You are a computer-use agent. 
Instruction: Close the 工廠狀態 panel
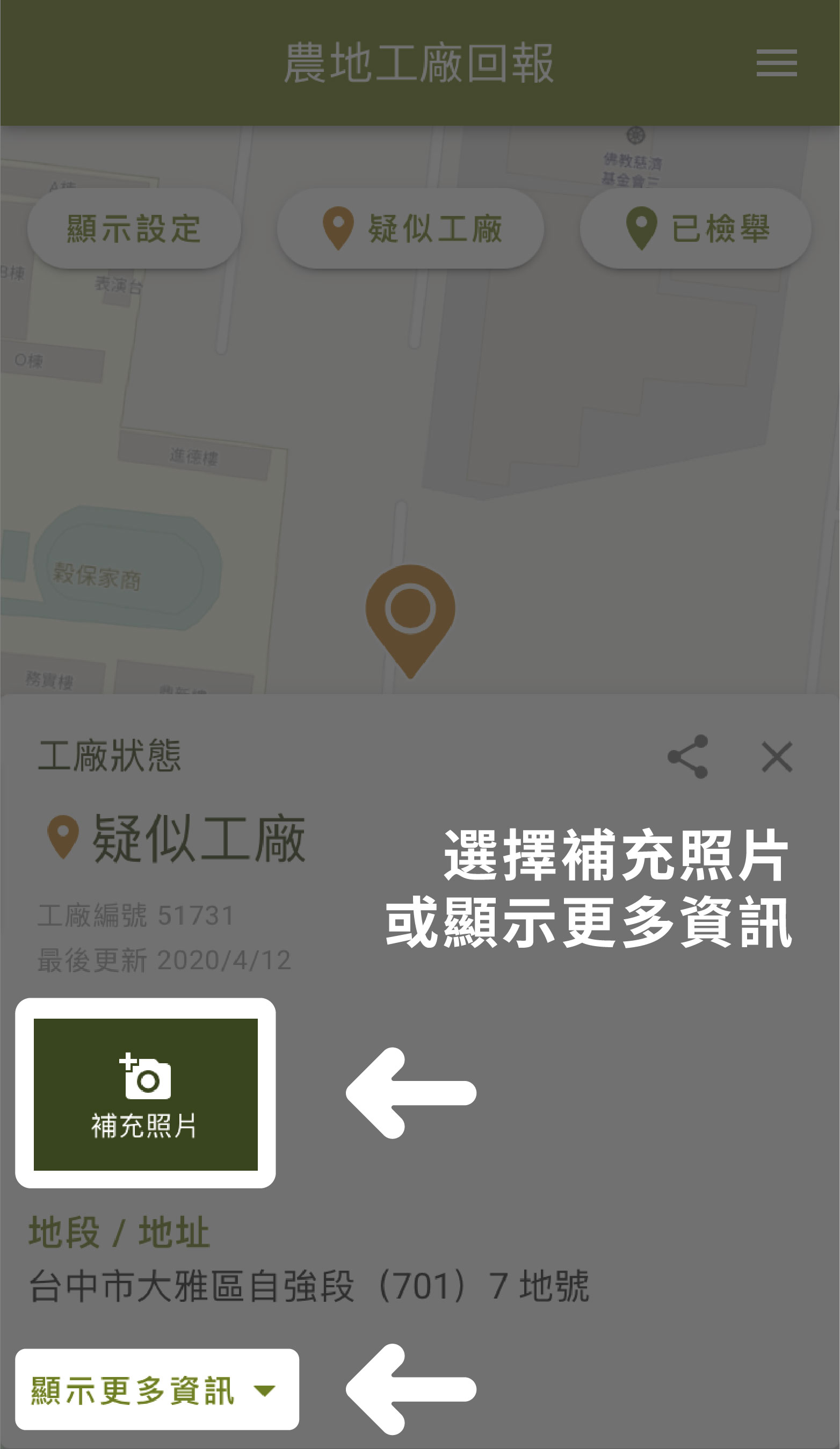click(x=777, y=756)
